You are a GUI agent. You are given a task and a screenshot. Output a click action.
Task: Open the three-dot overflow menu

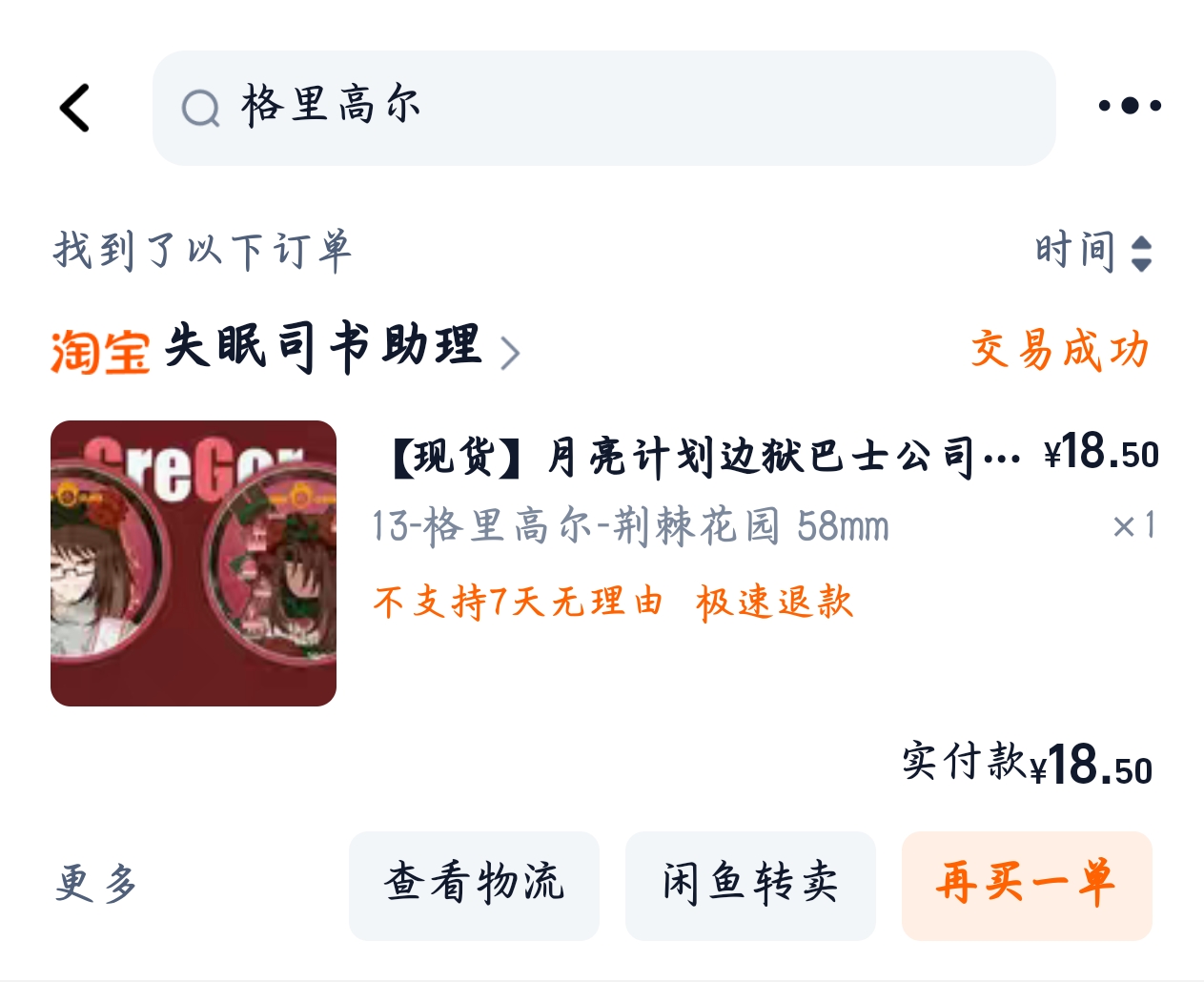pyautogui.click(x=1129, y=106)
